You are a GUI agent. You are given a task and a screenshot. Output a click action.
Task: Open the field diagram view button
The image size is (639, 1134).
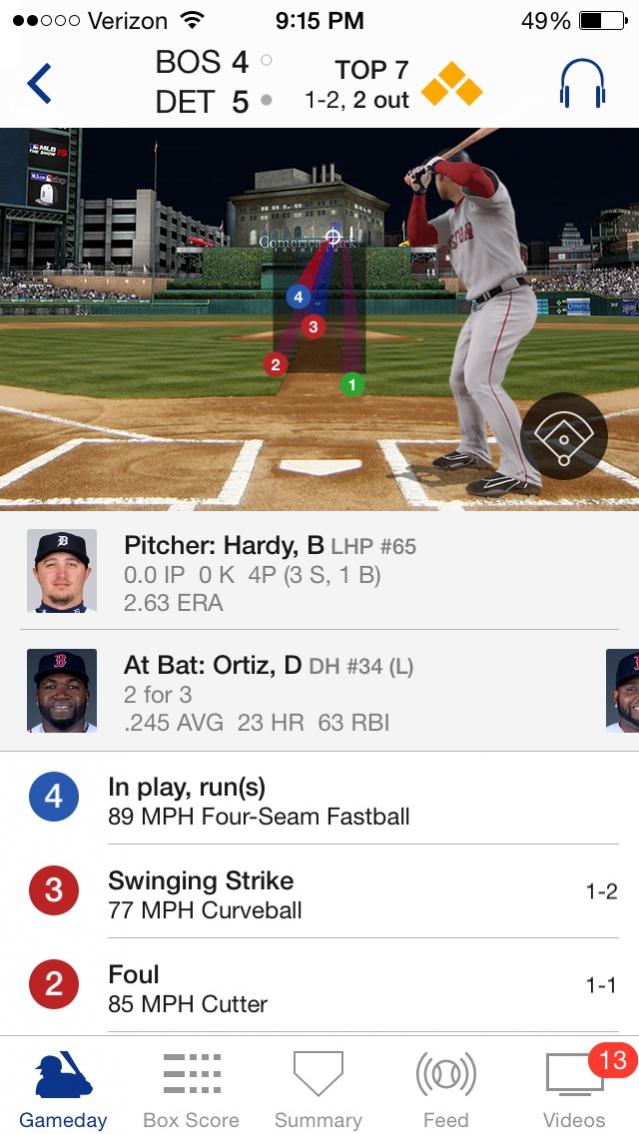(x=563, y=437)
